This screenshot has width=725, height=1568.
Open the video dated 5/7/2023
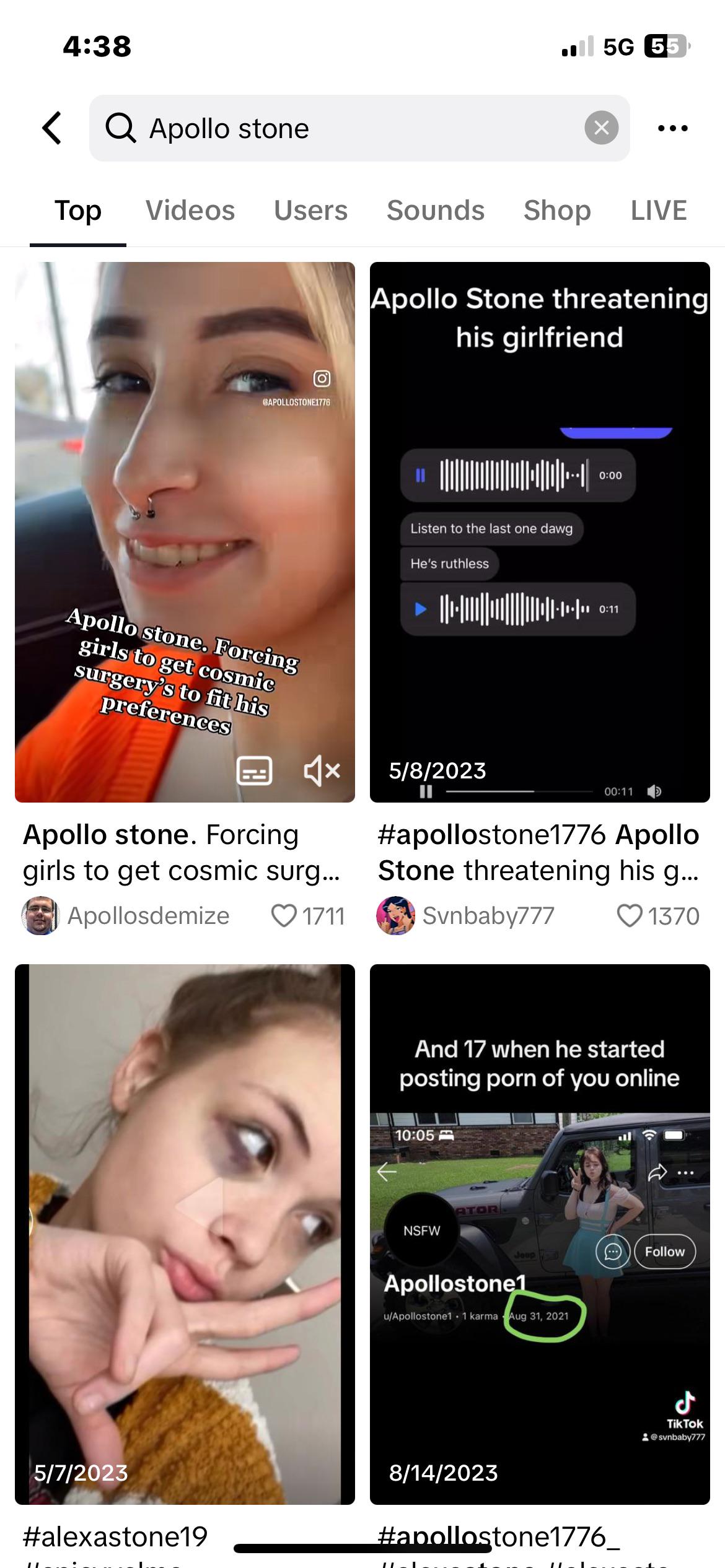tap(185, 1234)
